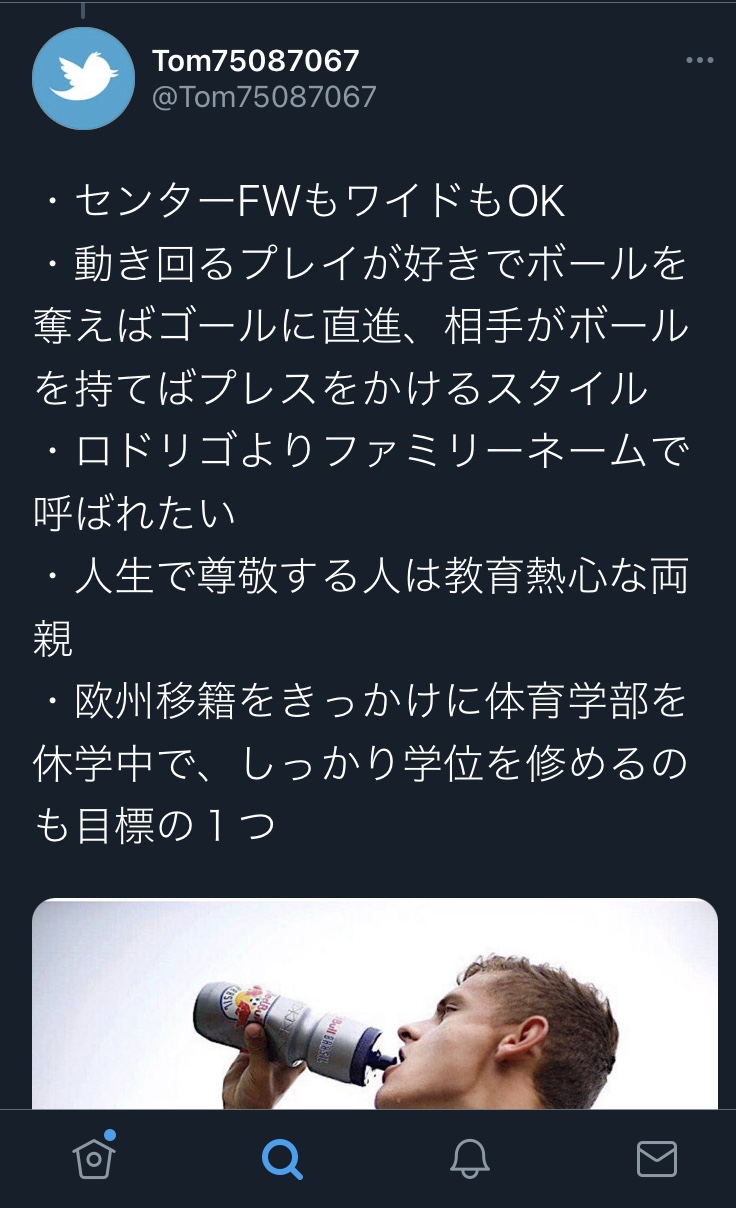The image size is (736, 1208).
Task: Tap the Tom75087067 display name
Action: (x=255, y=61)
